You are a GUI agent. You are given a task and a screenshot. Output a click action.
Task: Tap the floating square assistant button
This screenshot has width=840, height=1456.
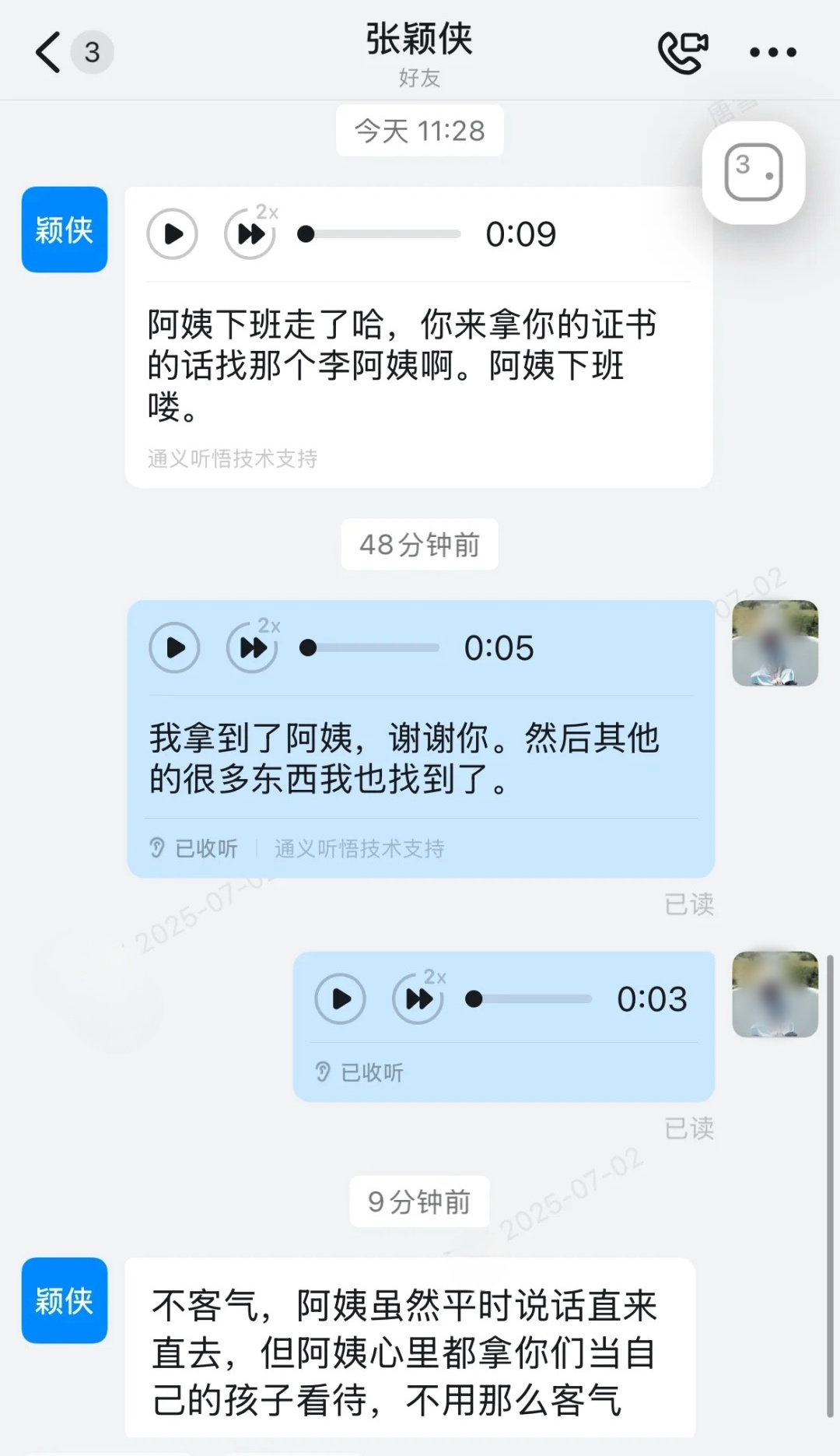pyautogui.click(x=753, y=172)
